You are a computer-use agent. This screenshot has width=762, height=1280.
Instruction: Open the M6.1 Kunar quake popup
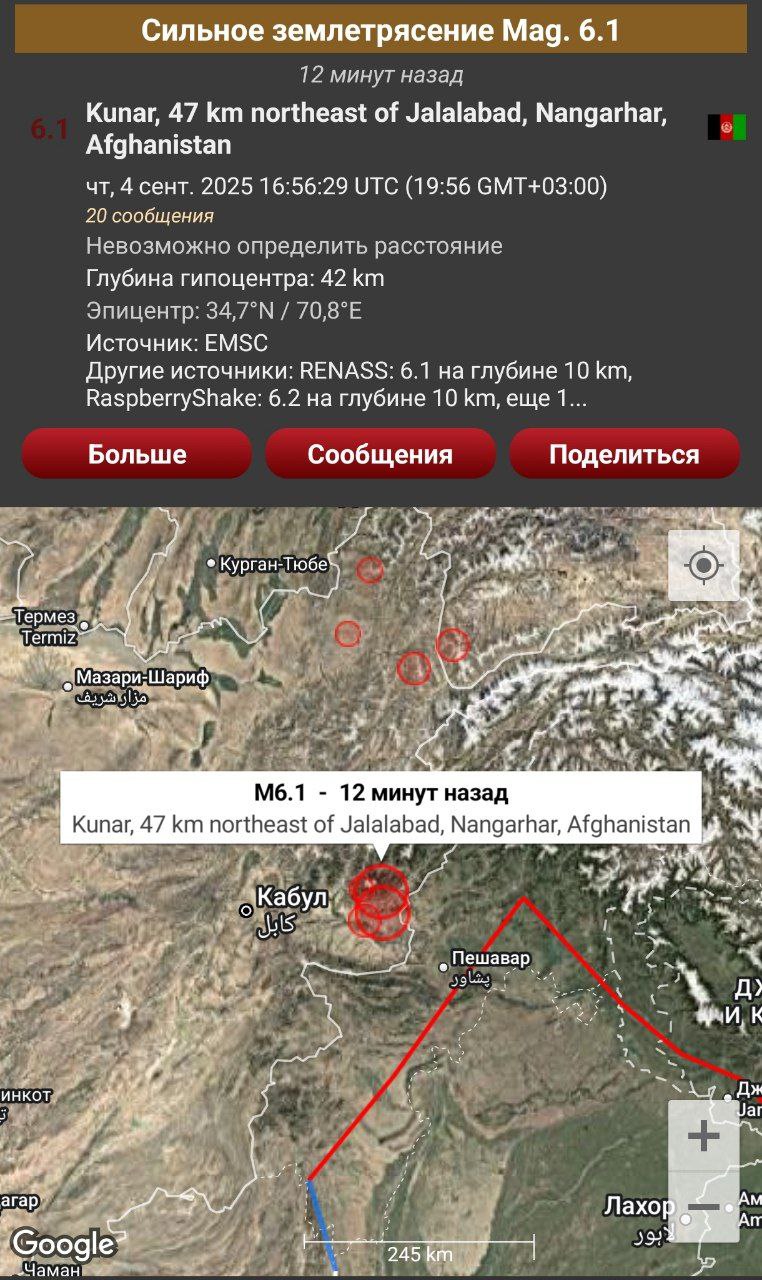click(380, 808)
